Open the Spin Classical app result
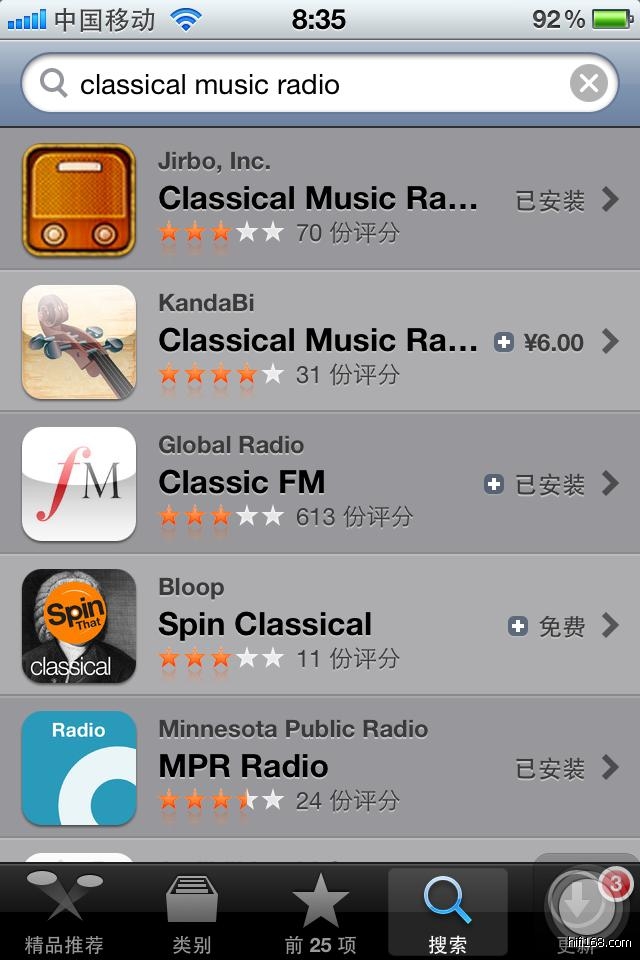The height and width of the screenshot is (960, 640). (318, 626)
